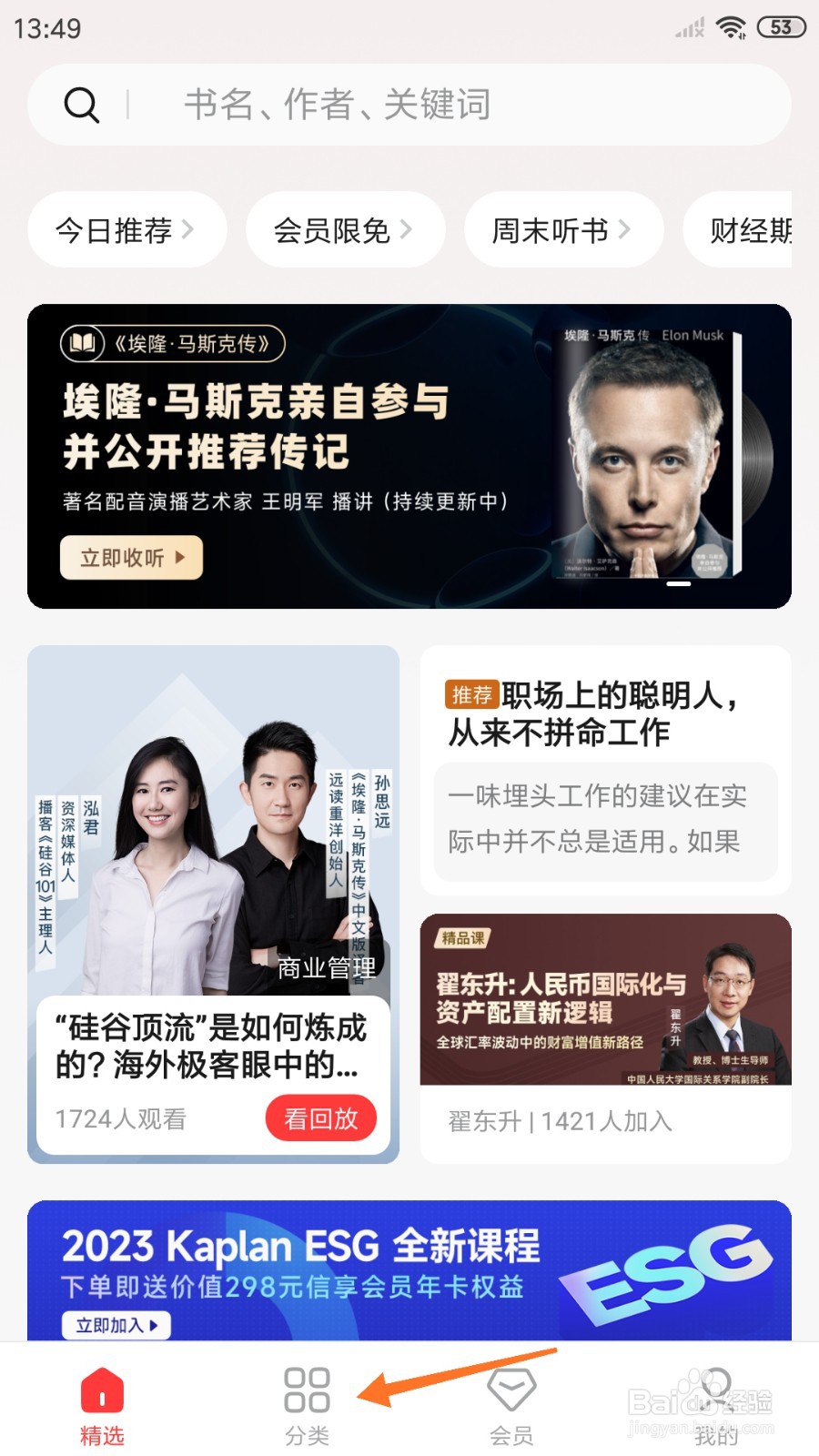
Task: Switch to the 会员 tab
Action: [512, 1401]
